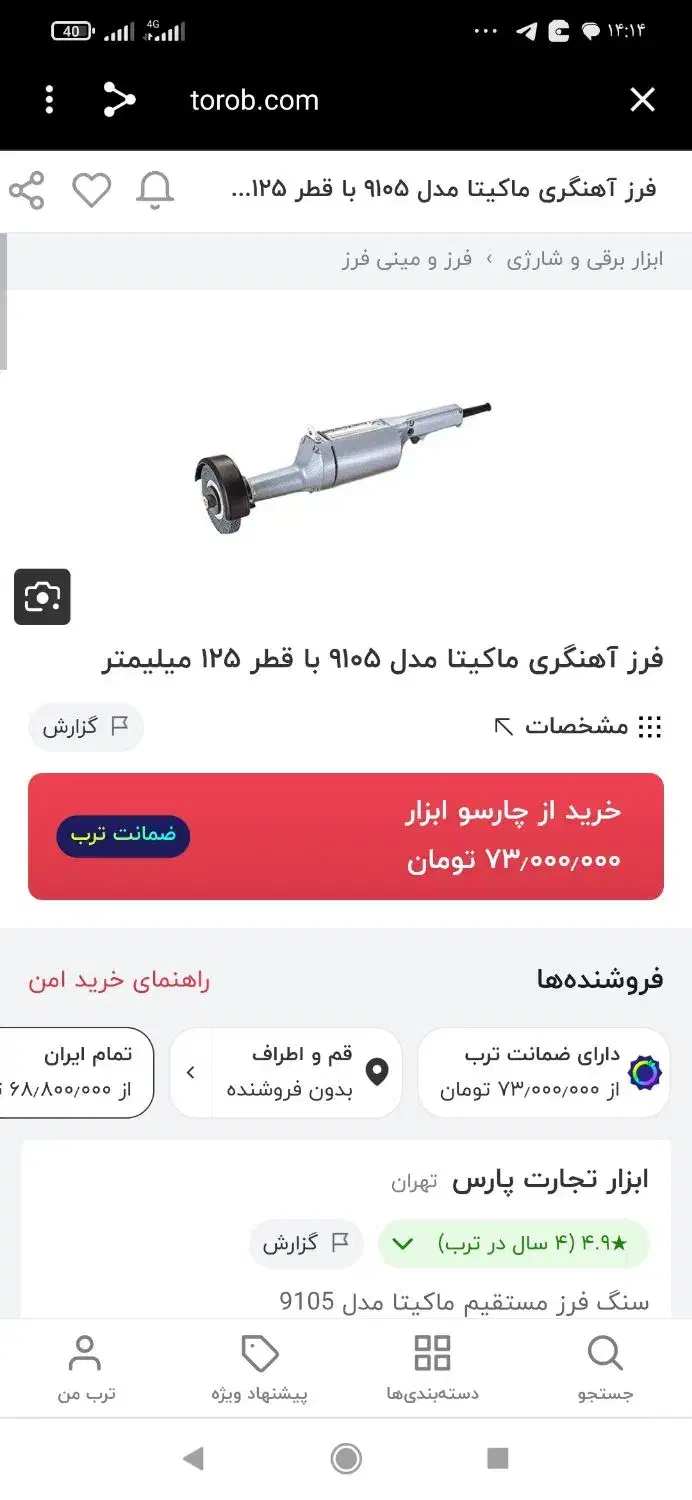Expand the 4.9 rating of ابزار تجارت پارس
This screenshot has height=1500, width=692.
point(513,1244)
